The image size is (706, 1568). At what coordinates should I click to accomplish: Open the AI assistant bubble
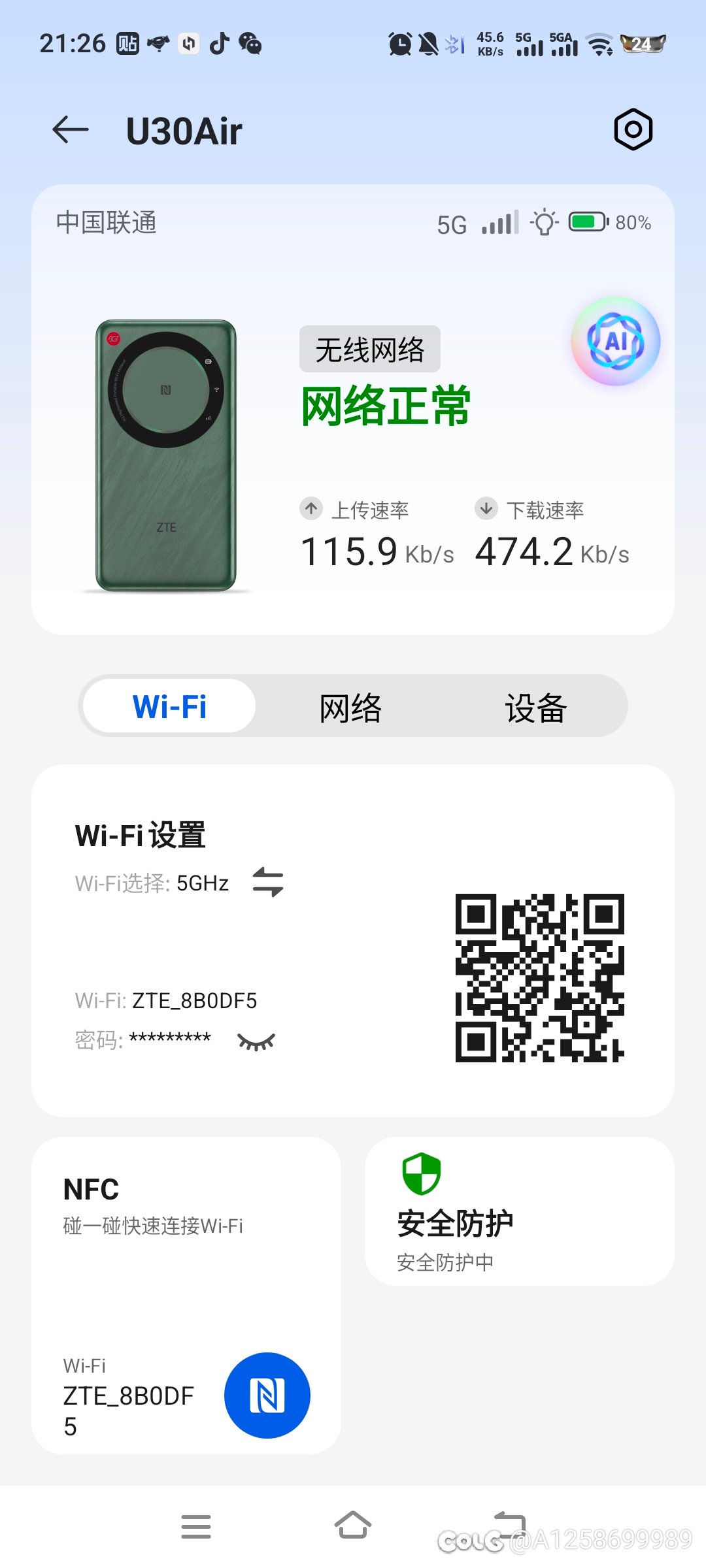615,341
